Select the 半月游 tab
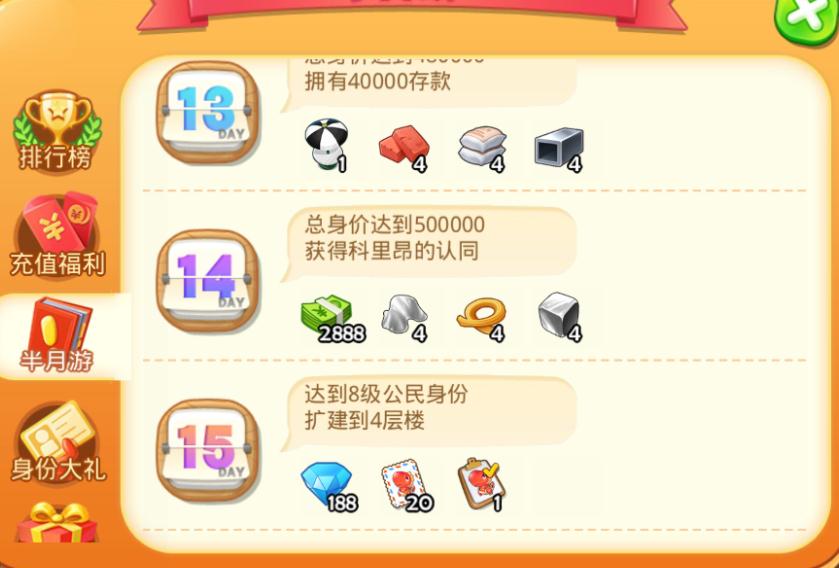This screenshot has height=568, width=839. pyautogui.click(x=58, y=335)
